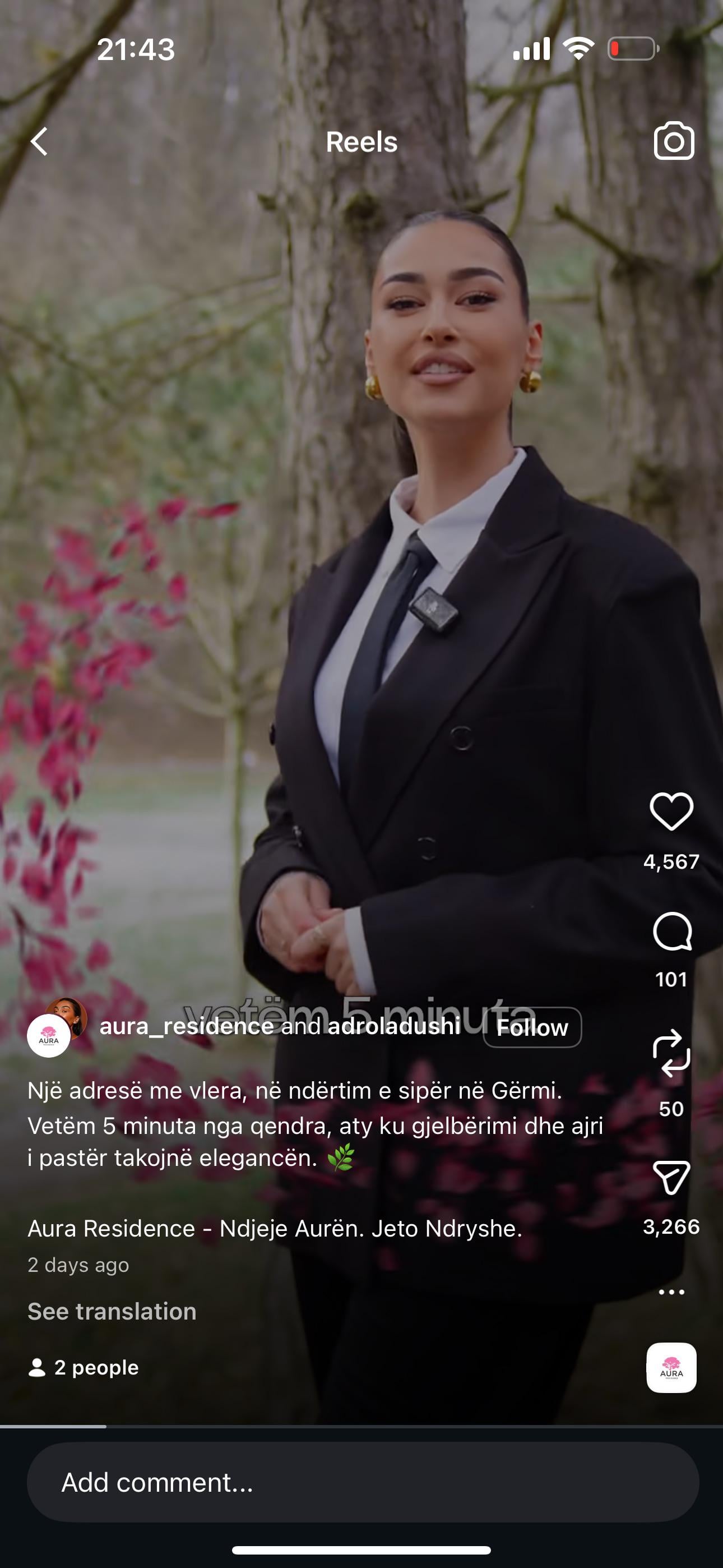Viewport: 723px width, 1568px height.
Task: Open the overlapping profile pictures by the username
Action: point(57,1027)
